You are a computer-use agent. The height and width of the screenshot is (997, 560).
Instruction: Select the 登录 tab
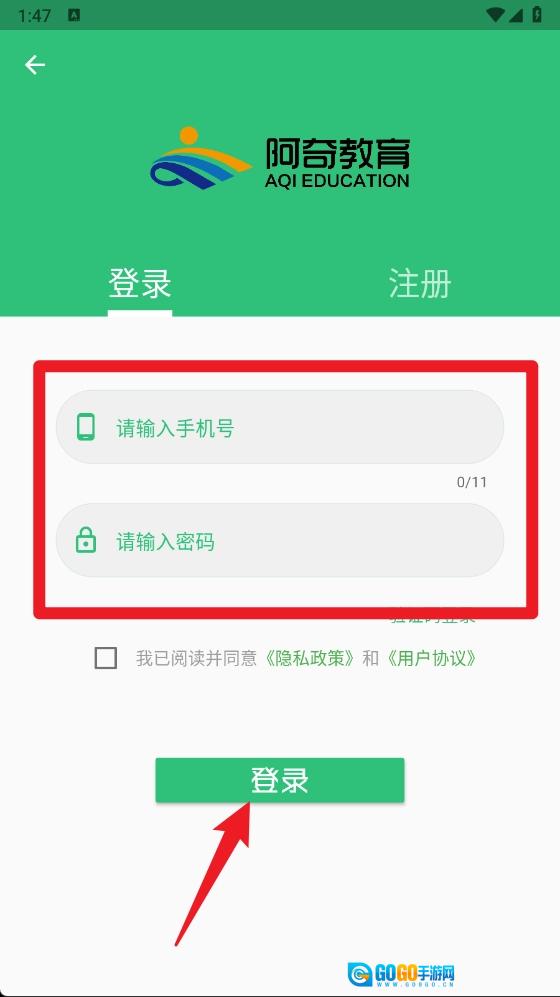pyautogui.click(x=140, y=284)
